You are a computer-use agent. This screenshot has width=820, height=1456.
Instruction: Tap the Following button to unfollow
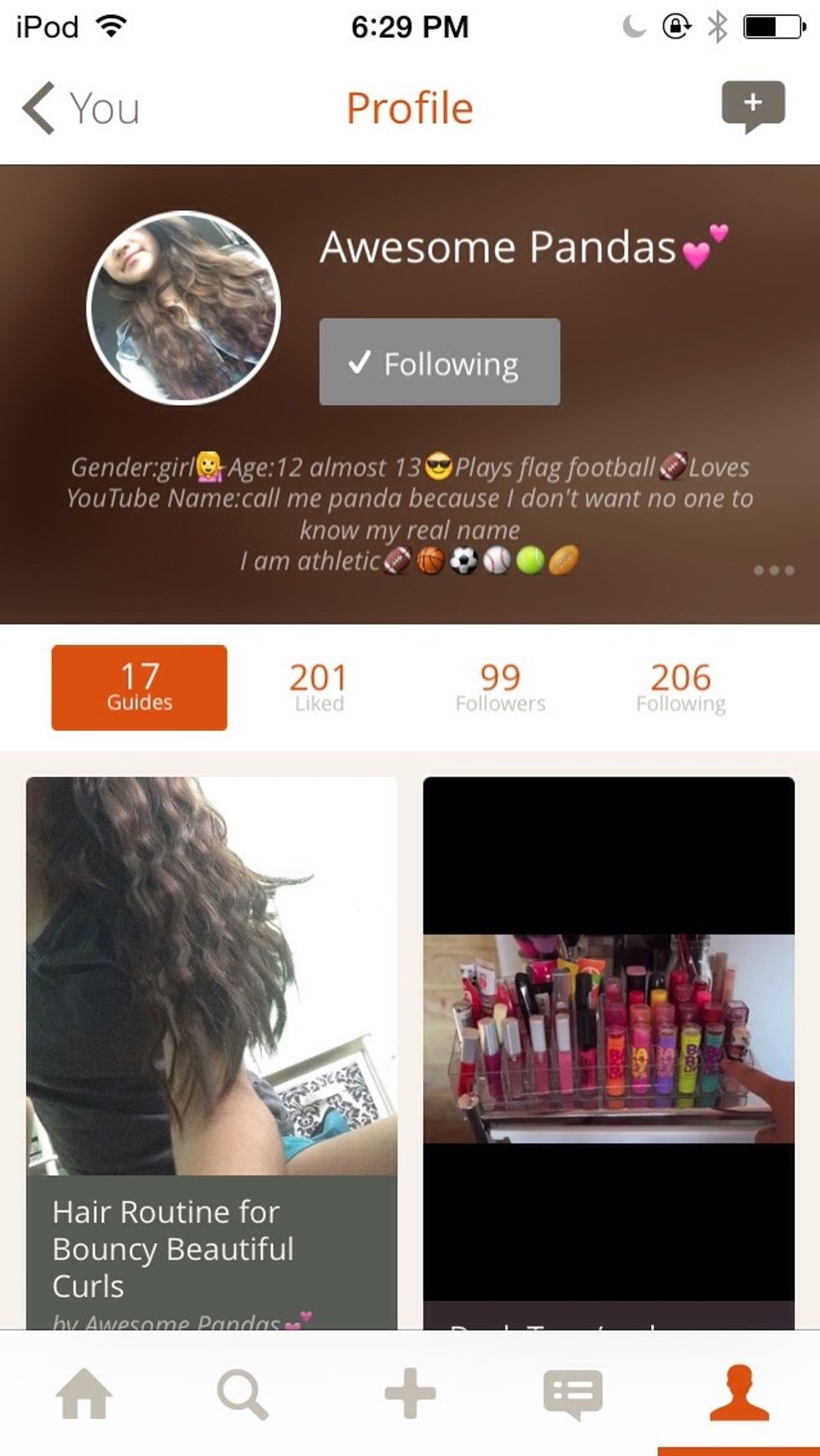[x=439, y=362]
